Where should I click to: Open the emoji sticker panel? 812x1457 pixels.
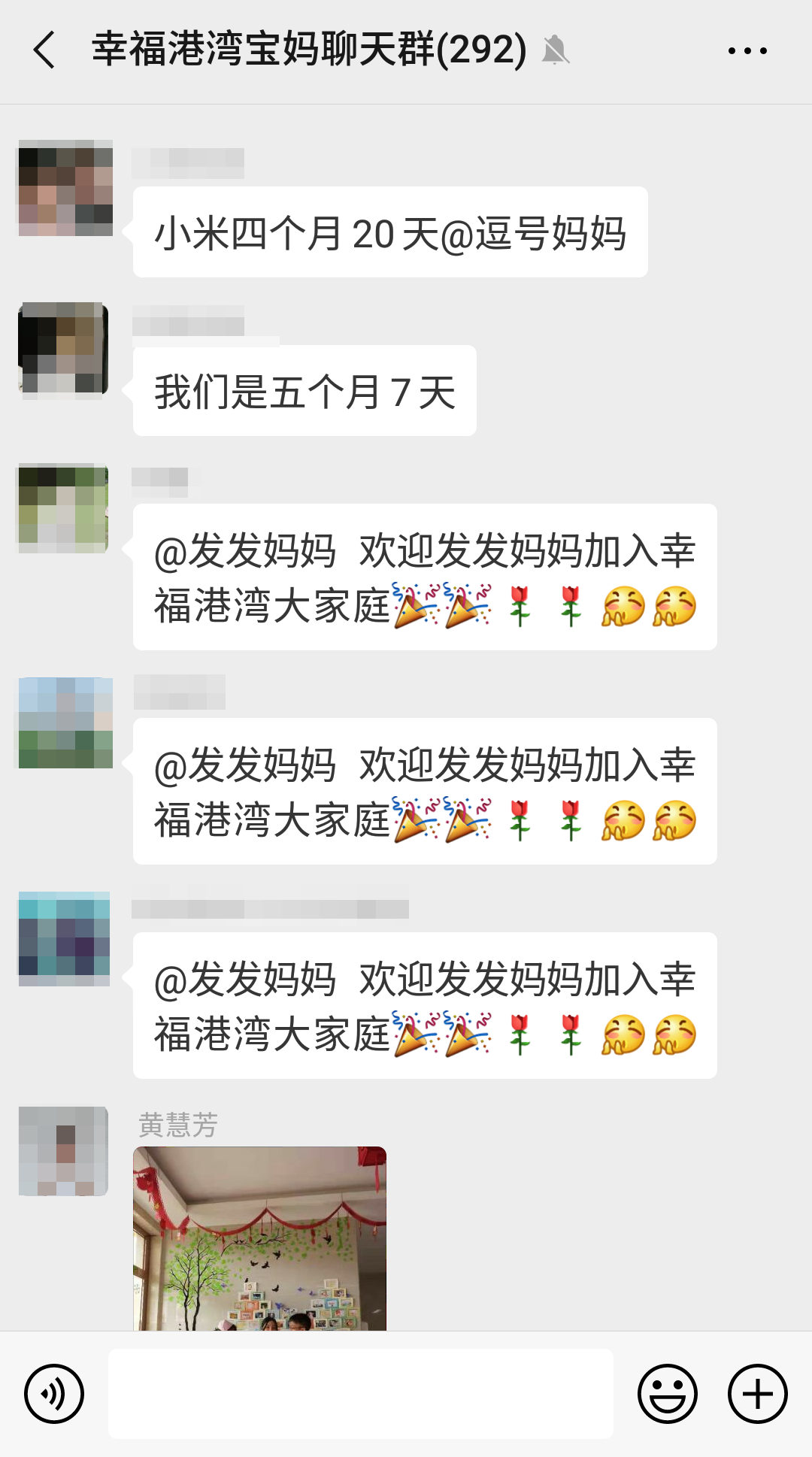(668, 1393)
